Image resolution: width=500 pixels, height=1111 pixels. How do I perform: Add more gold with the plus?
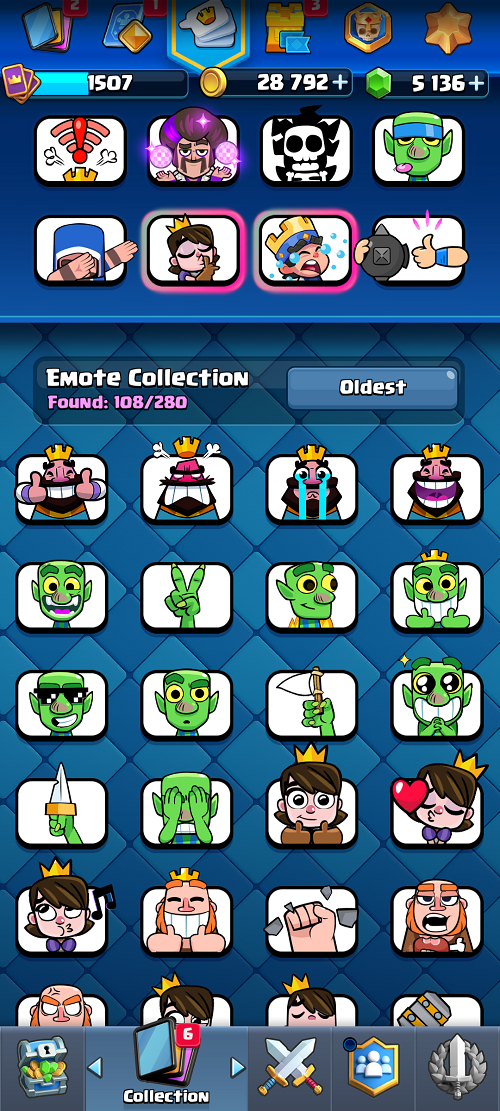coord(341,83)
